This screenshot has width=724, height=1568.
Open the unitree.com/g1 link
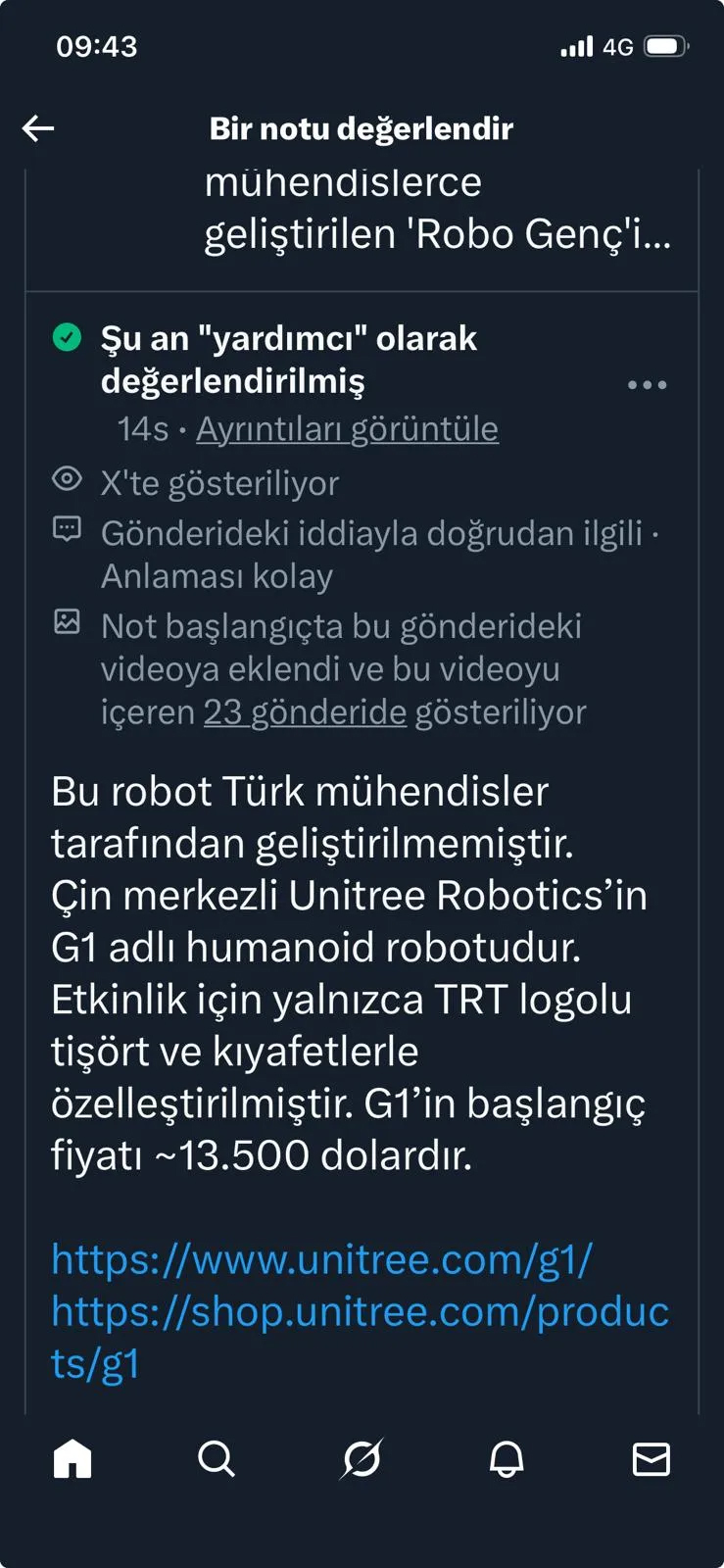[x=321, y=1259]
